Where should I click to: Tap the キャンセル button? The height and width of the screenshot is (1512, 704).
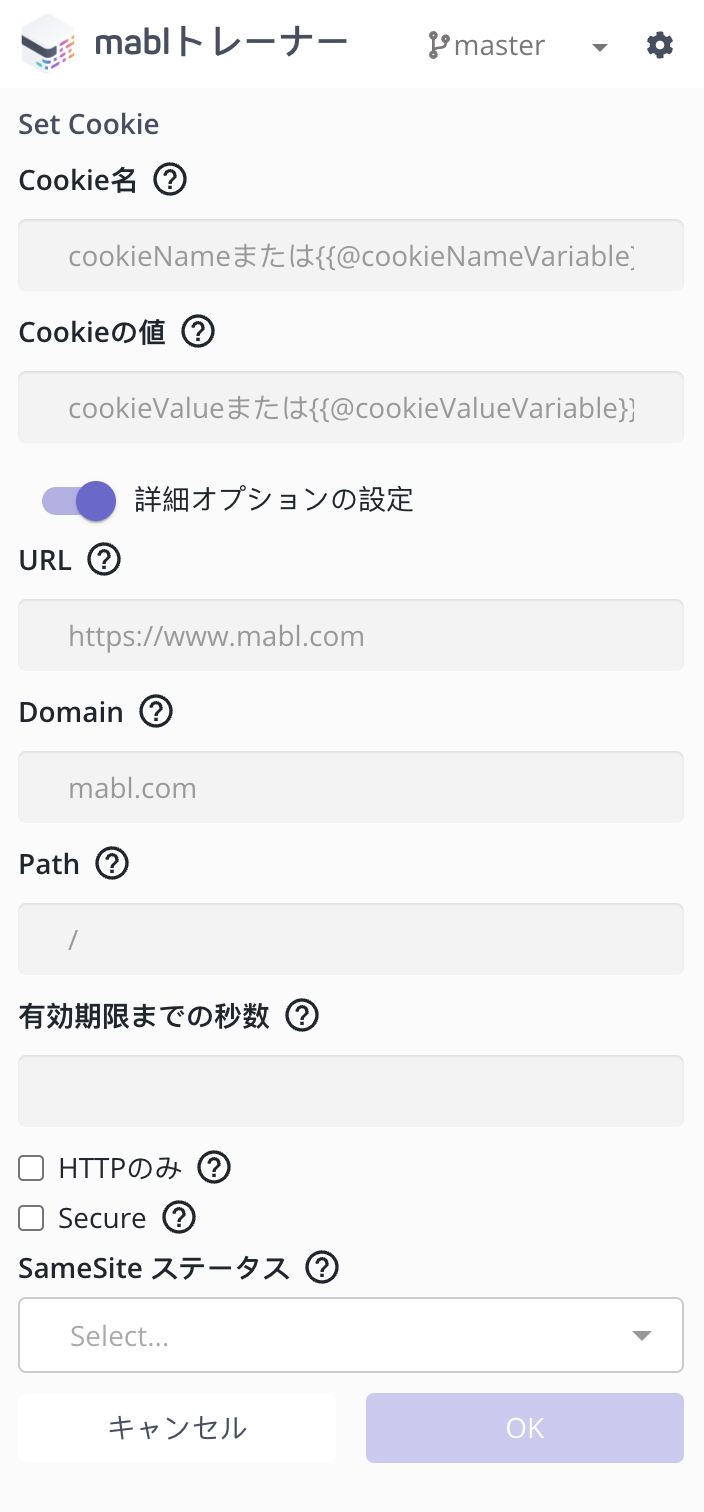177,1428
